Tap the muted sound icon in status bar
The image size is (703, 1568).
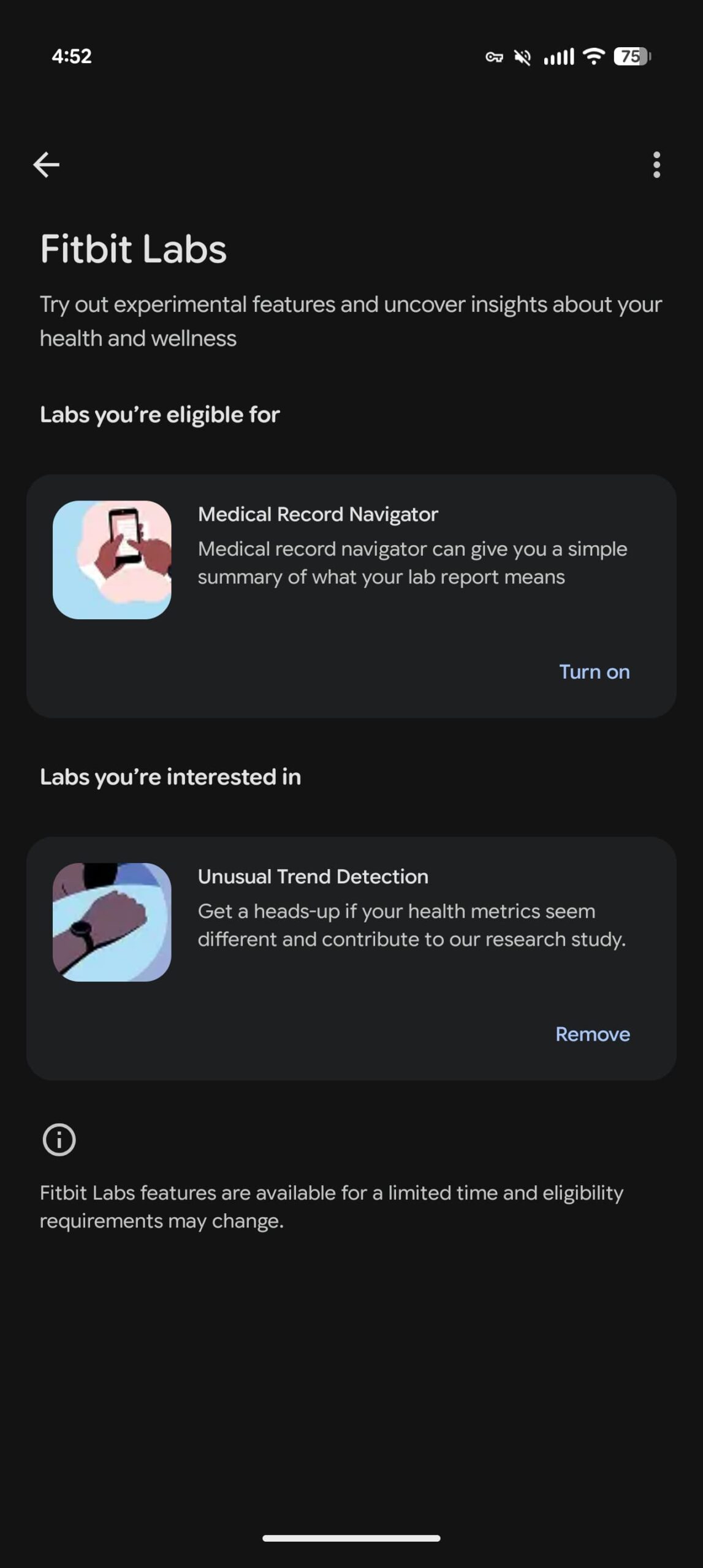[x=523, y=56]
